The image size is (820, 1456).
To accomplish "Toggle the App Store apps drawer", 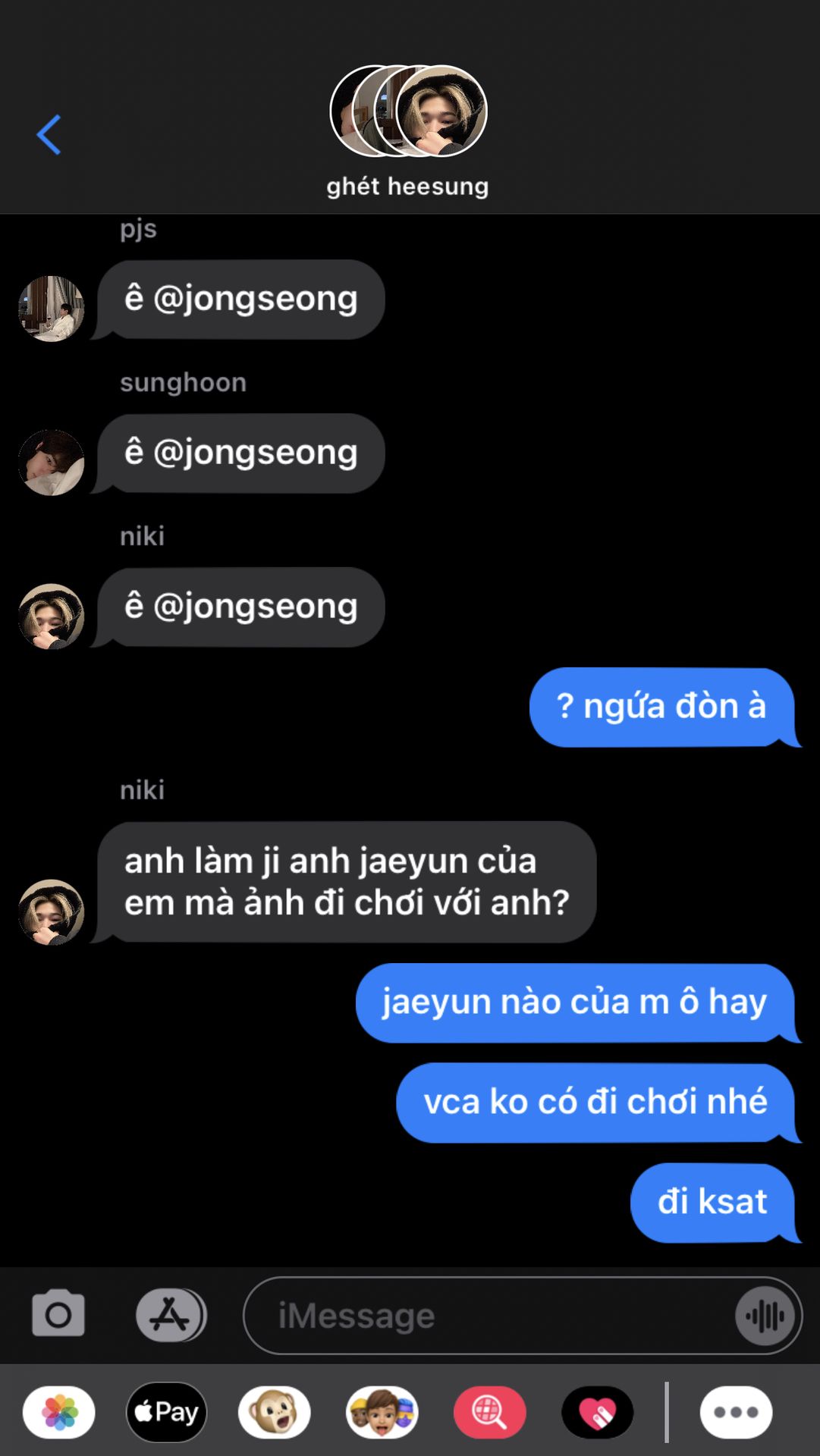I will [x=171, y=1315].
